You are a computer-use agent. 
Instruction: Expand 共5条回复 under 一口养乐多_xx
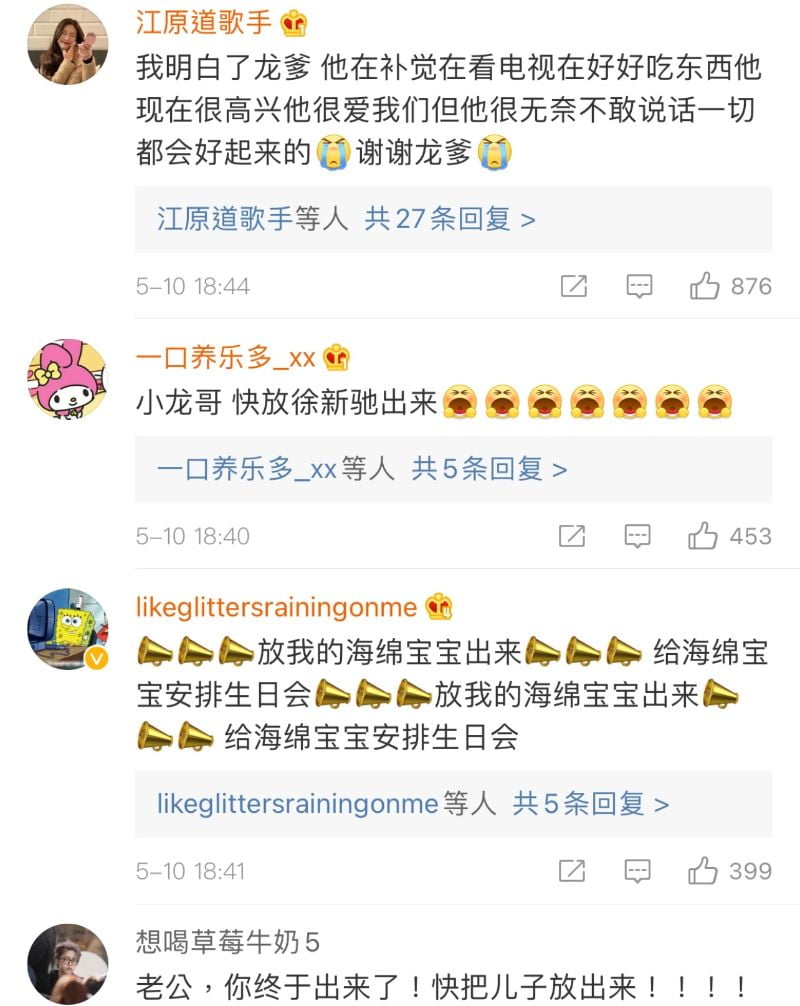click(489, 468)
